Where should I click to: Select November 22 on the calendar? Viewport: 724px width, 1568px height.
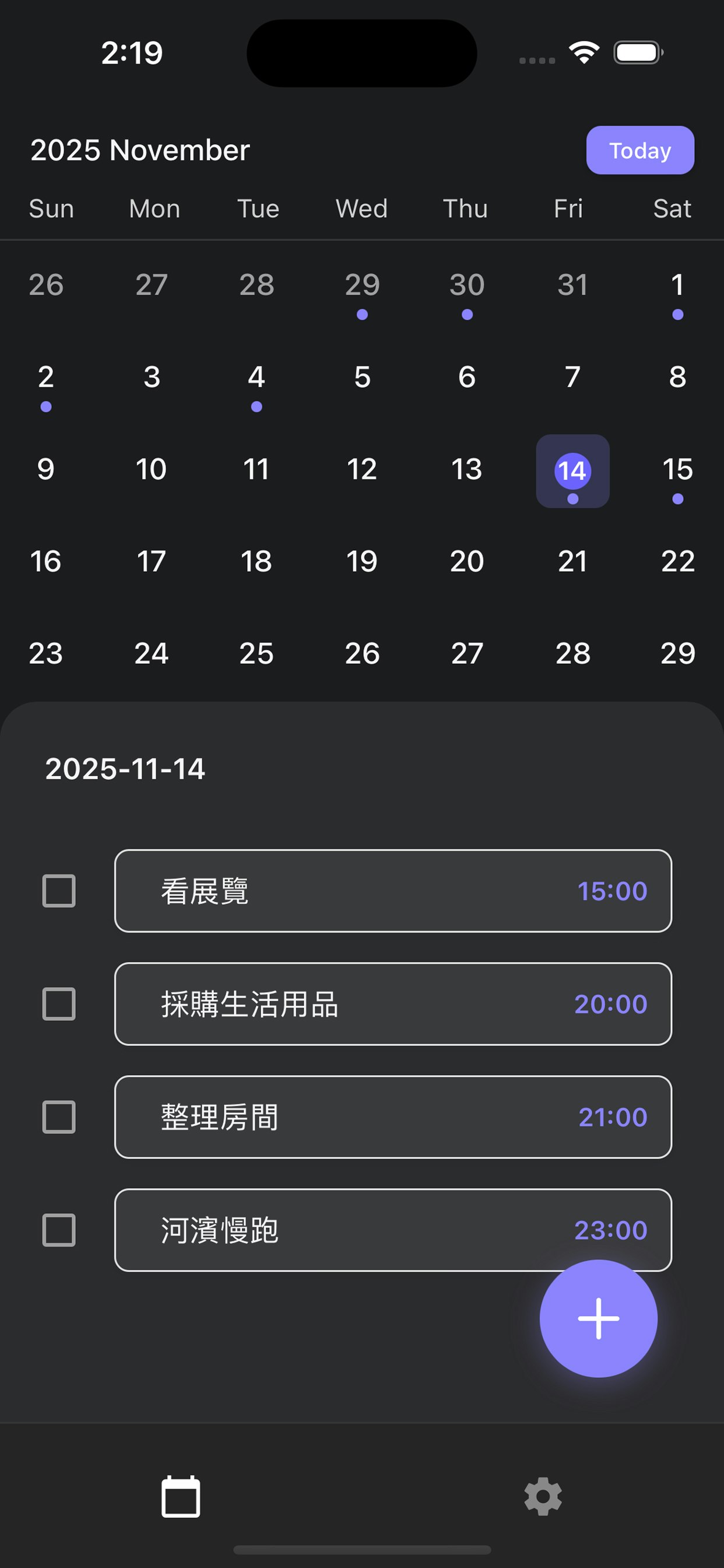677,561
